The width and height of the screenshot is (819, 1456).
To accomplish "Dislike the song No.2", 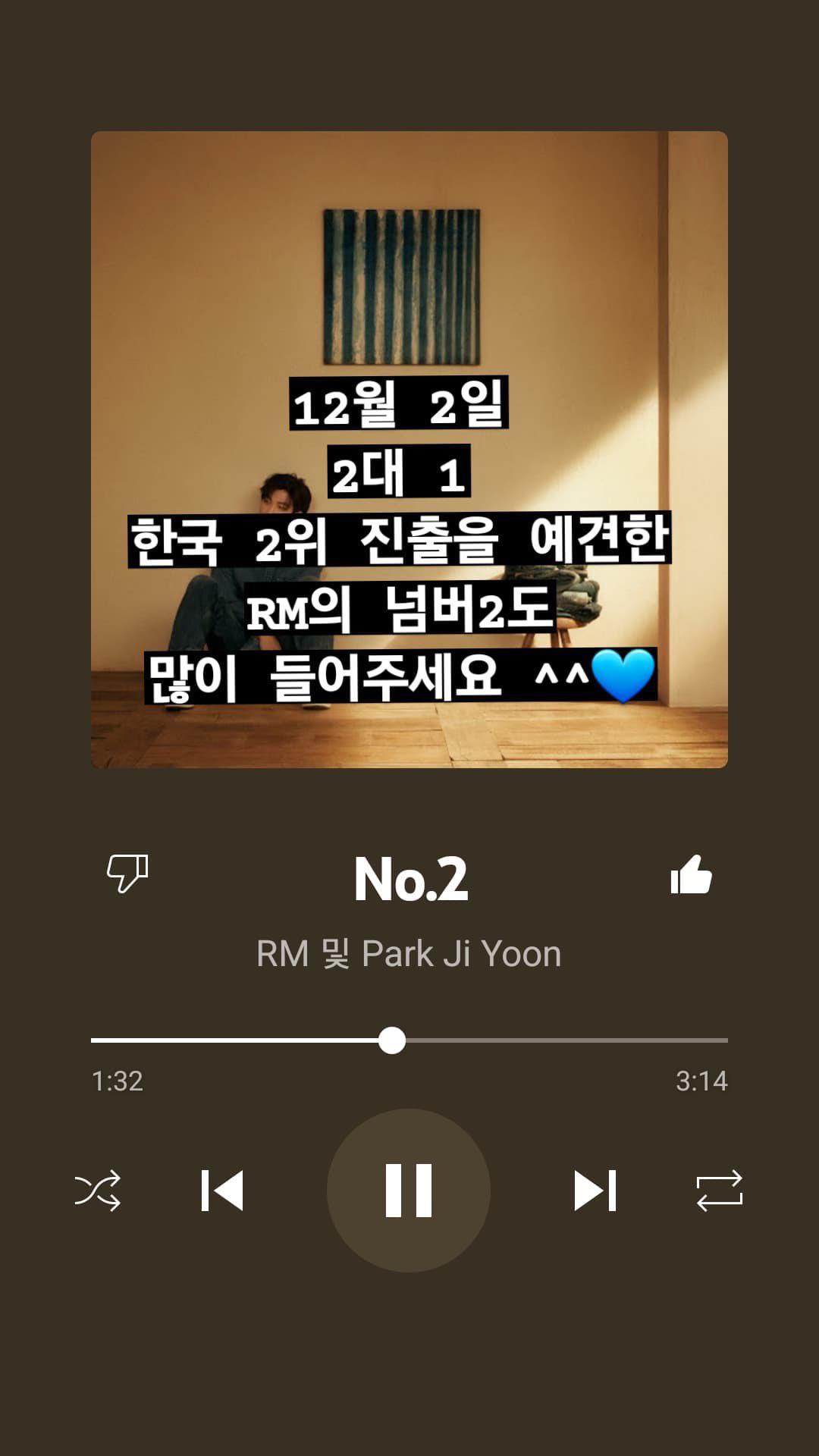I will [x=127, y=874].
